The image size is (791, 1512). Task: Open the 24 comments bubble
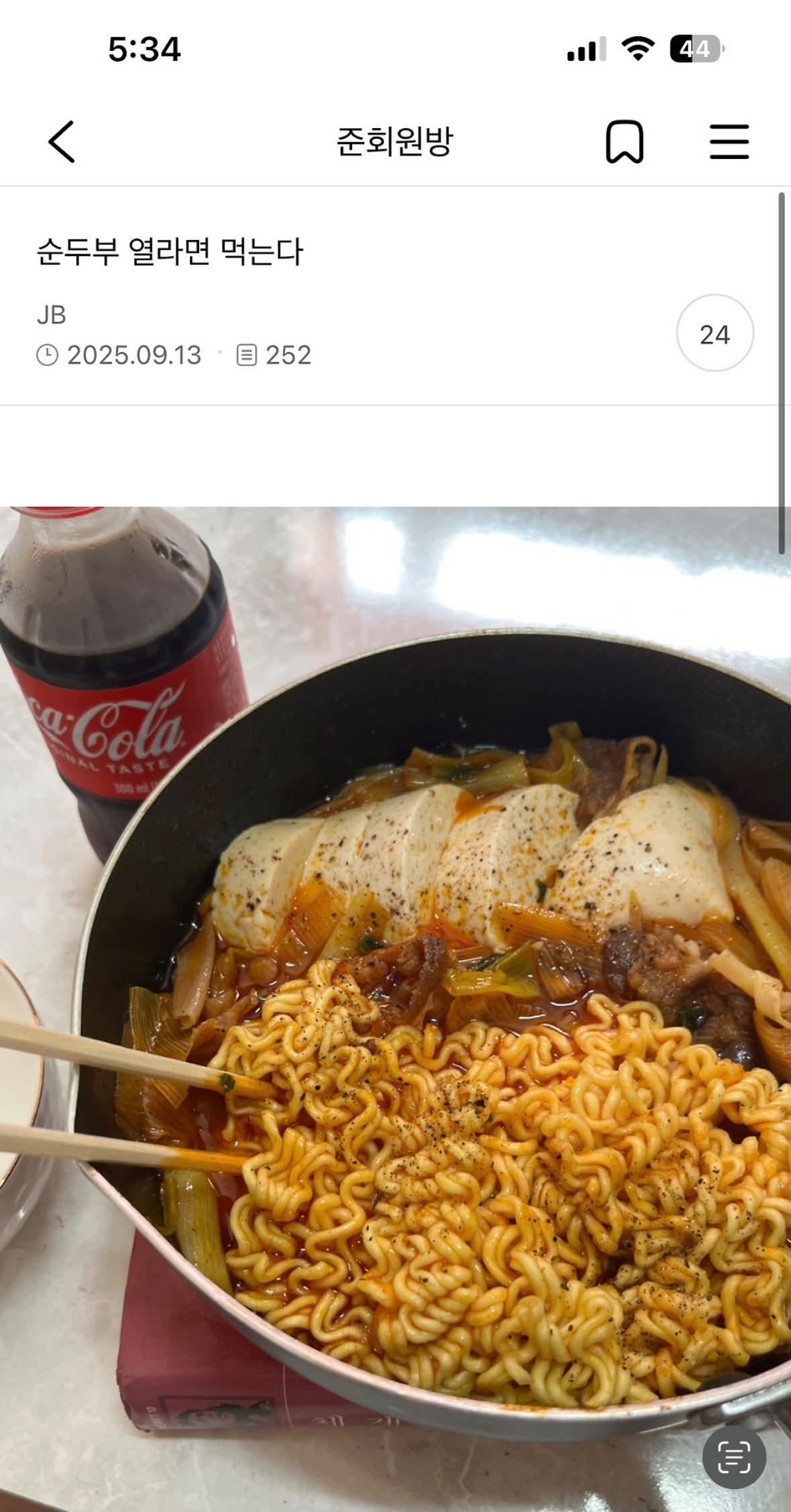pyautogui.click(x=715, y=333)
